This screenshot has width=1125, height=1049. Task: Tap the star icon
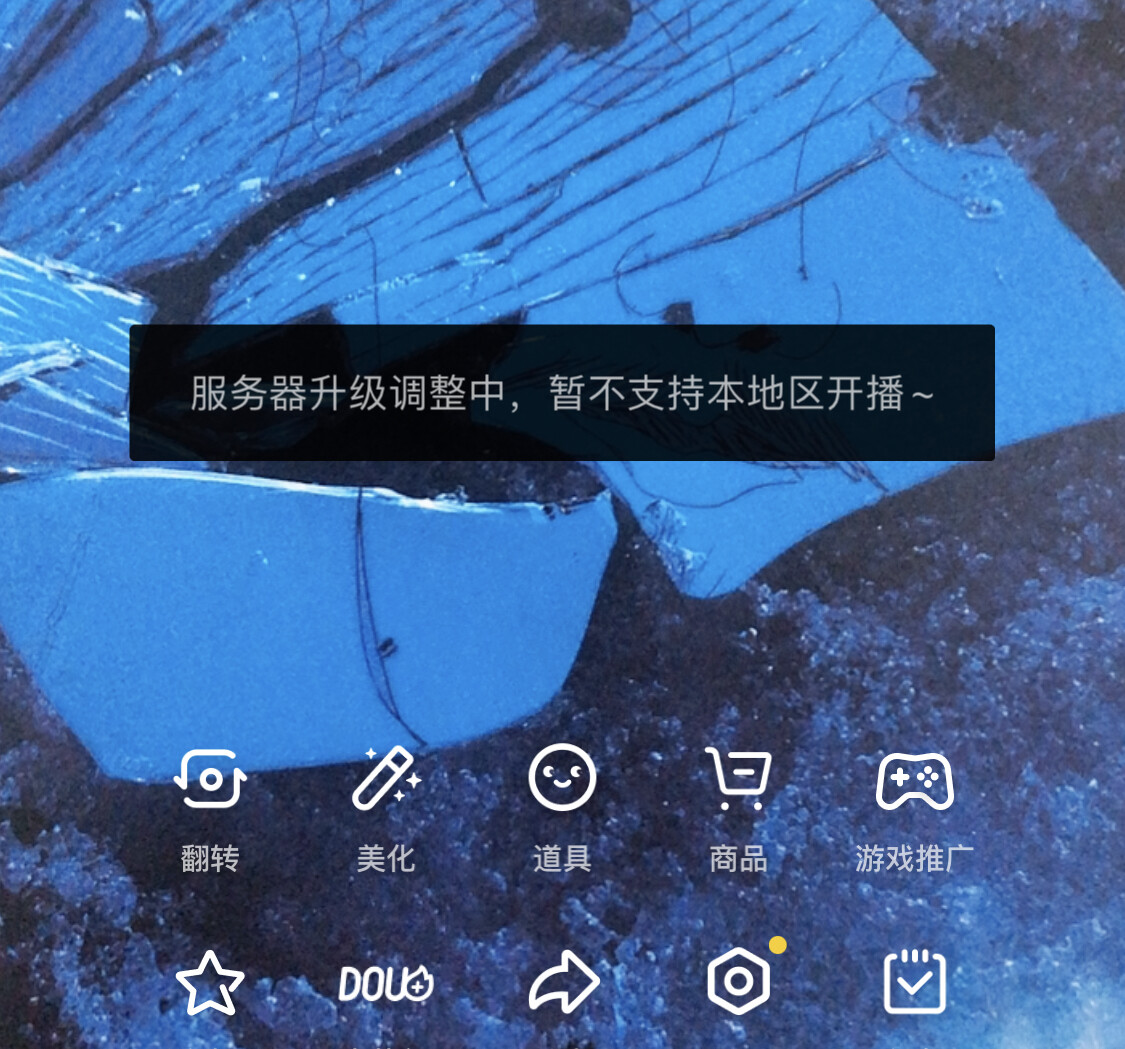pyautogui.click(x=210, y=983)
